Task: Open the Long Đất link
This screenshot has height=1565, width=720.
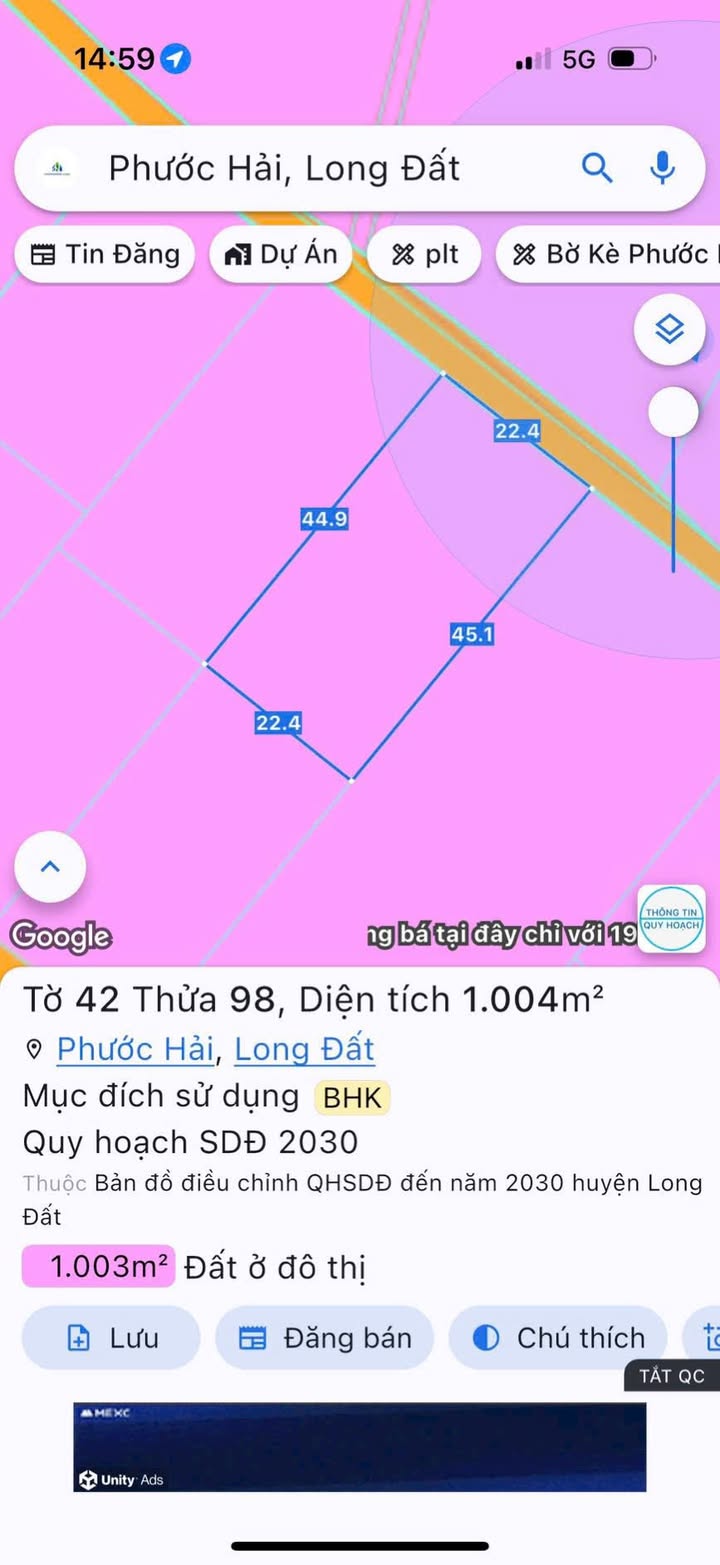Action: [304, 1049]
